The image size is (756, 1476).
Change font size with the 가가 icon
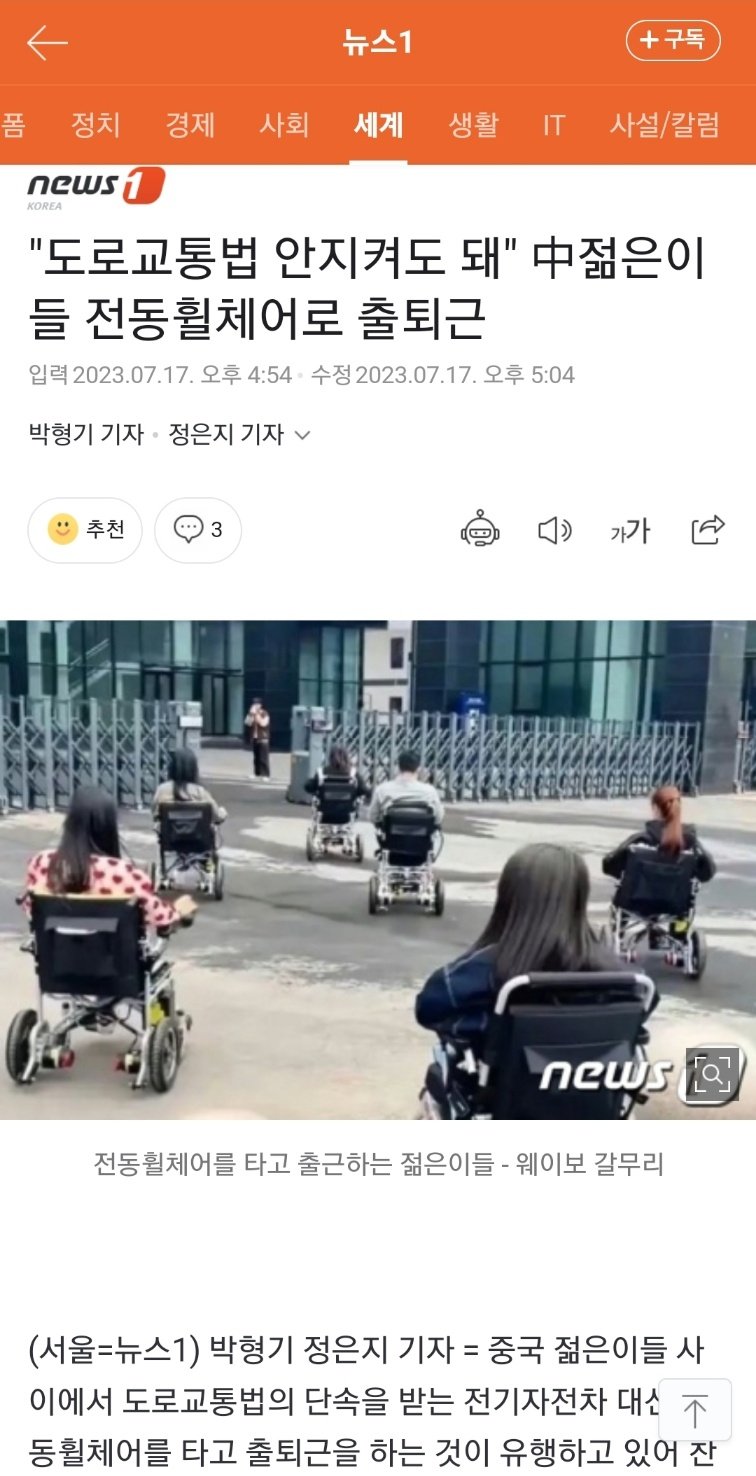tap(630, 531)
